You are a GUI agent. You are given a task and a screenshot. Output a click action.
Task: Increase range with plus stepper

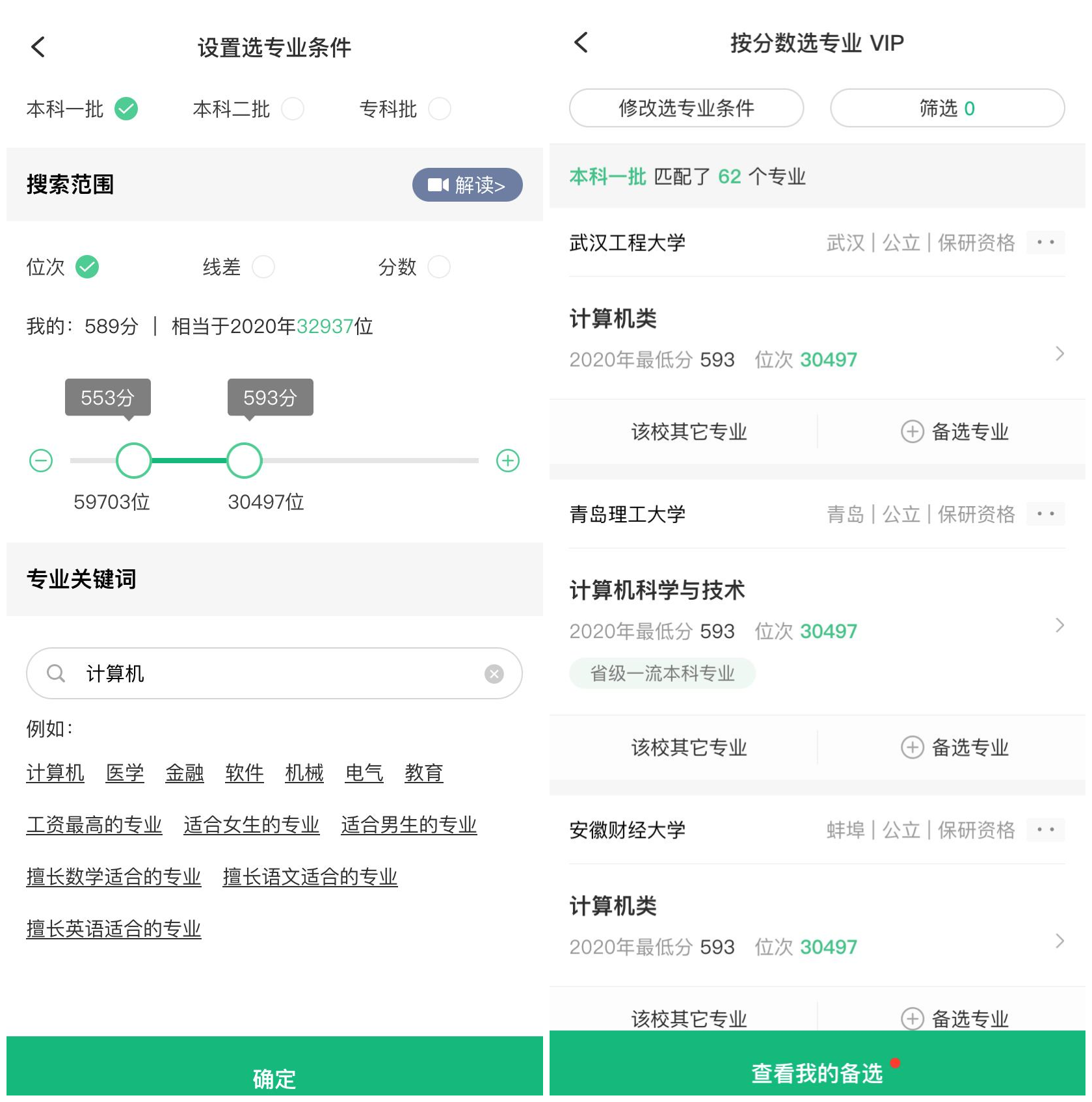(507, 461)
